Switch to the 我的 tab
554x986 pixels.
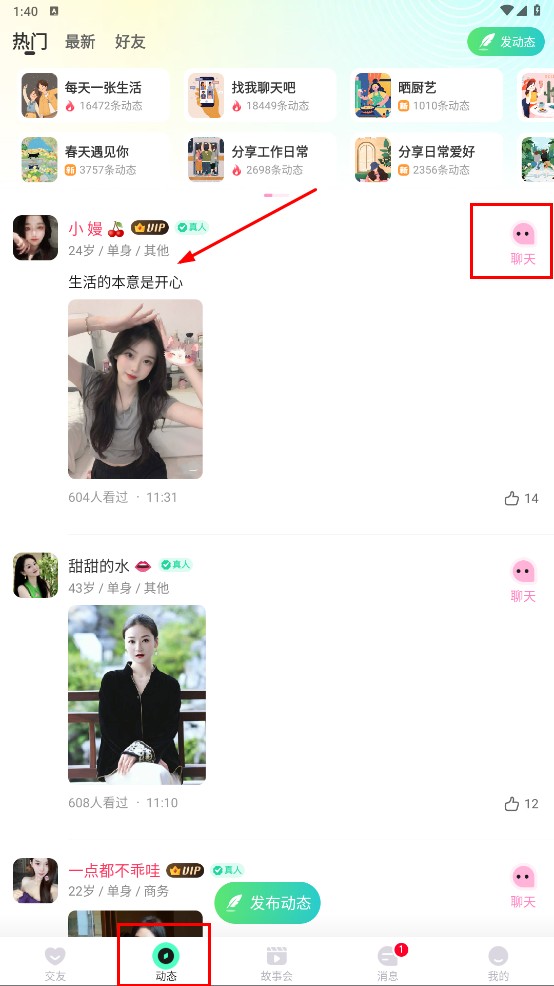pos(499,963)
